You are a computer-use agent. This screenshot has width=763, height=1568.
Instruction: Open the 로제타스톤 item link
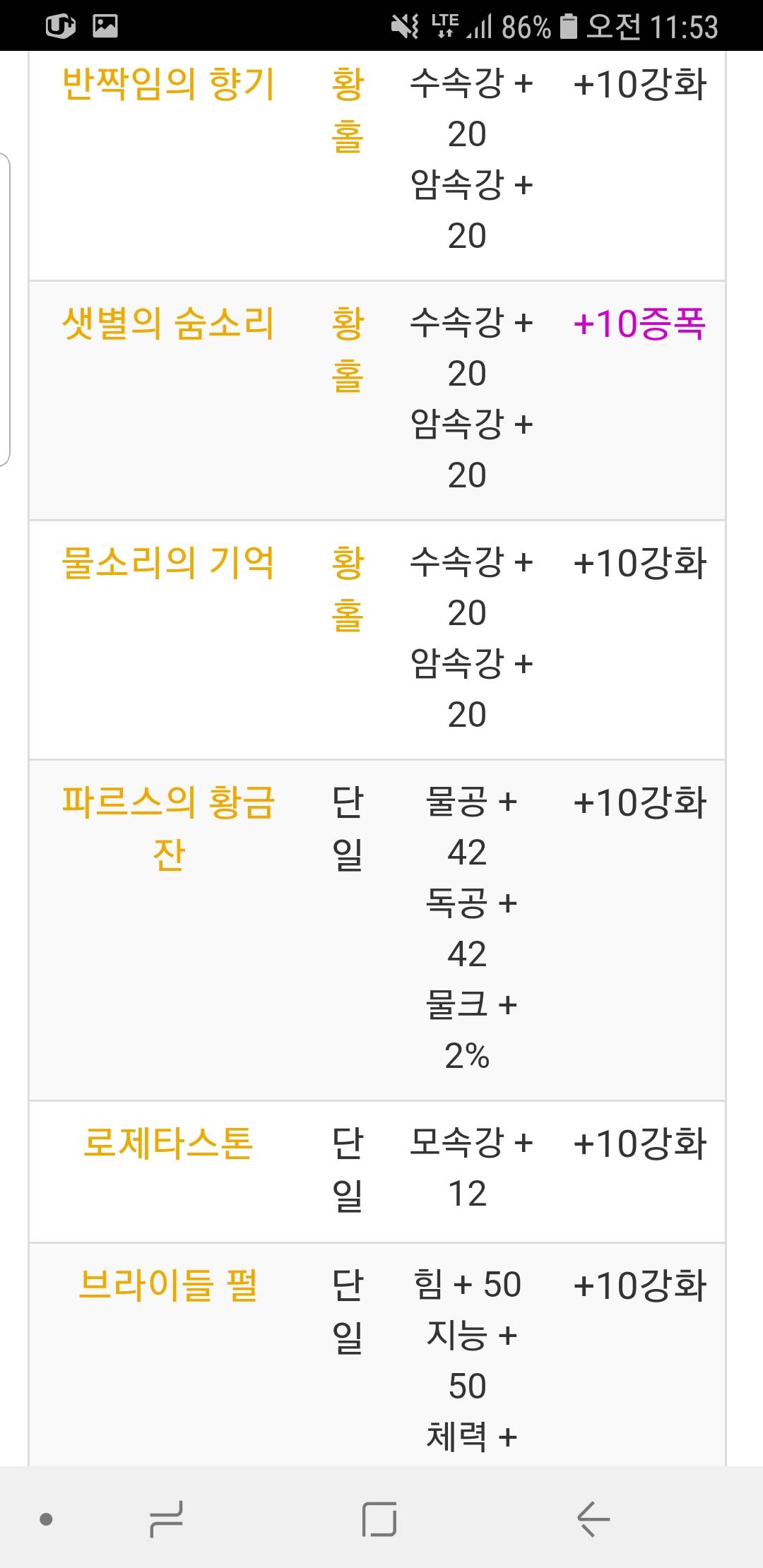click(x=168, y=1144)
